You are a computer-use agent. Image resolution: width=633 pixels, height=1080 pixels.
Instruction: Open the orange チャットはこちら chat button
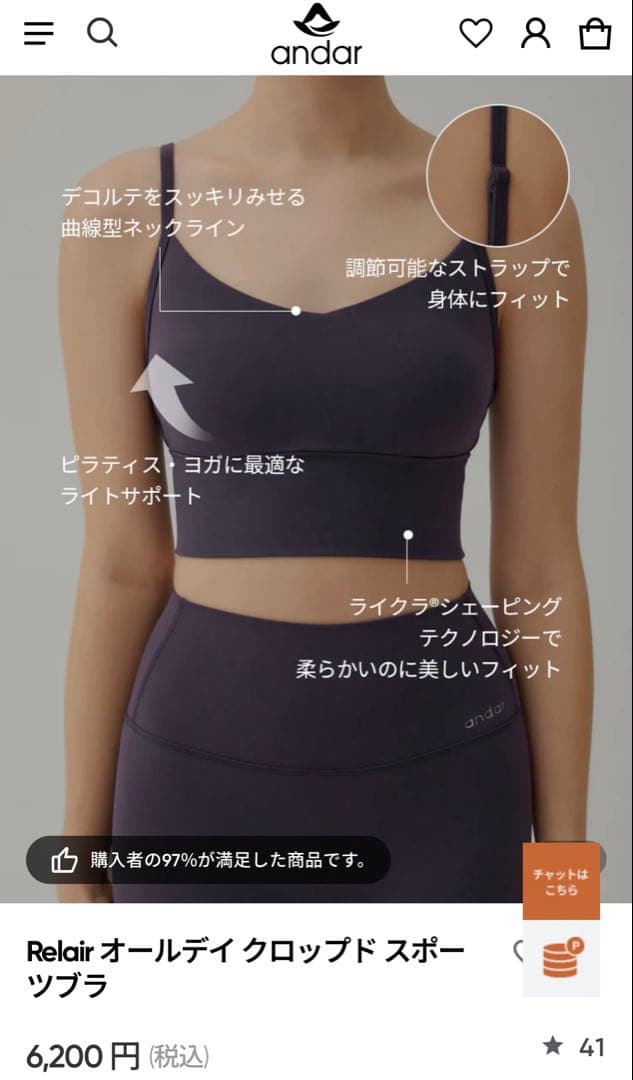(x=561, y=882)
